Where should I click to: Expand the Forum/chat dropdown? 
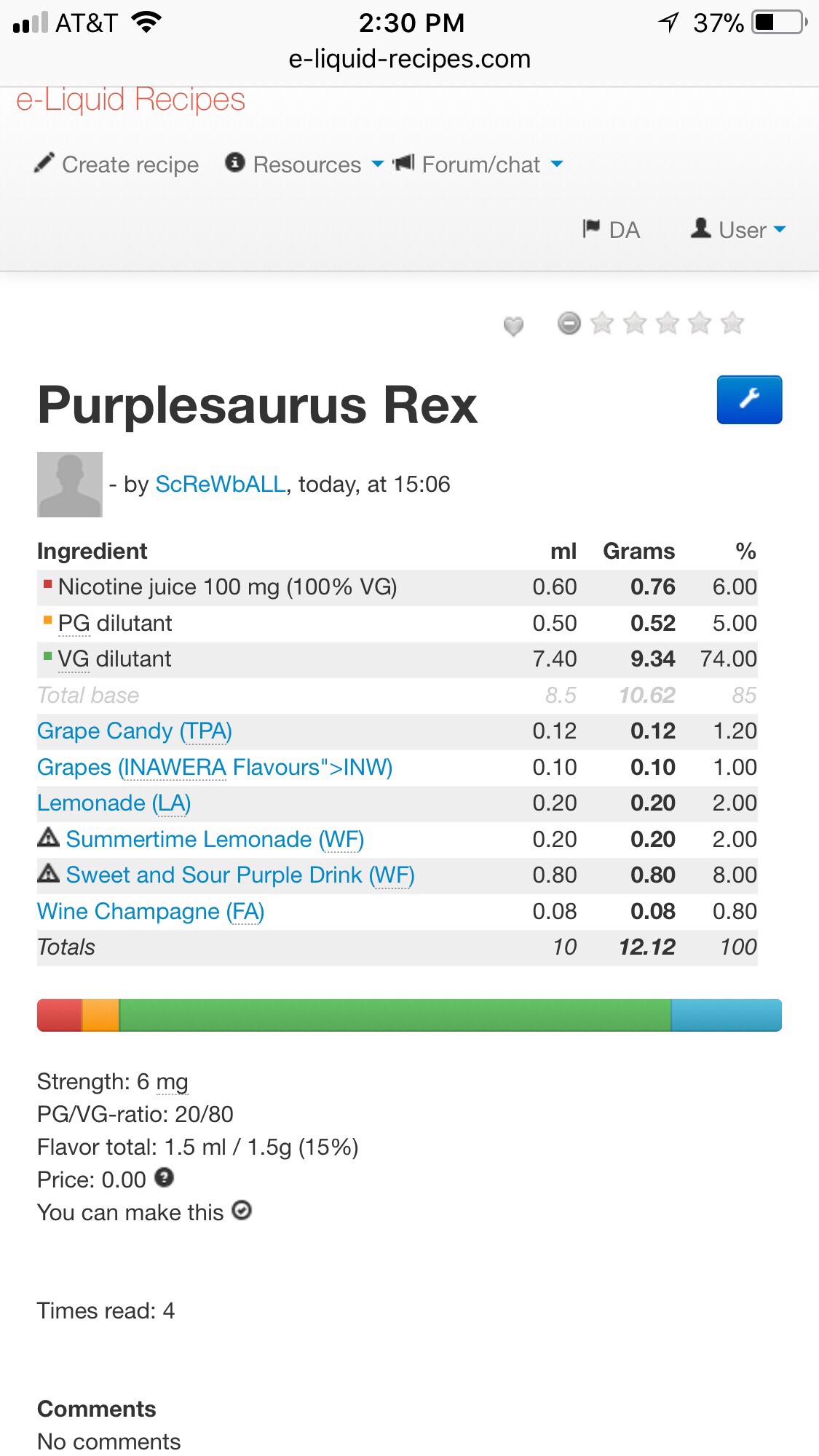(x=479, y=164)
